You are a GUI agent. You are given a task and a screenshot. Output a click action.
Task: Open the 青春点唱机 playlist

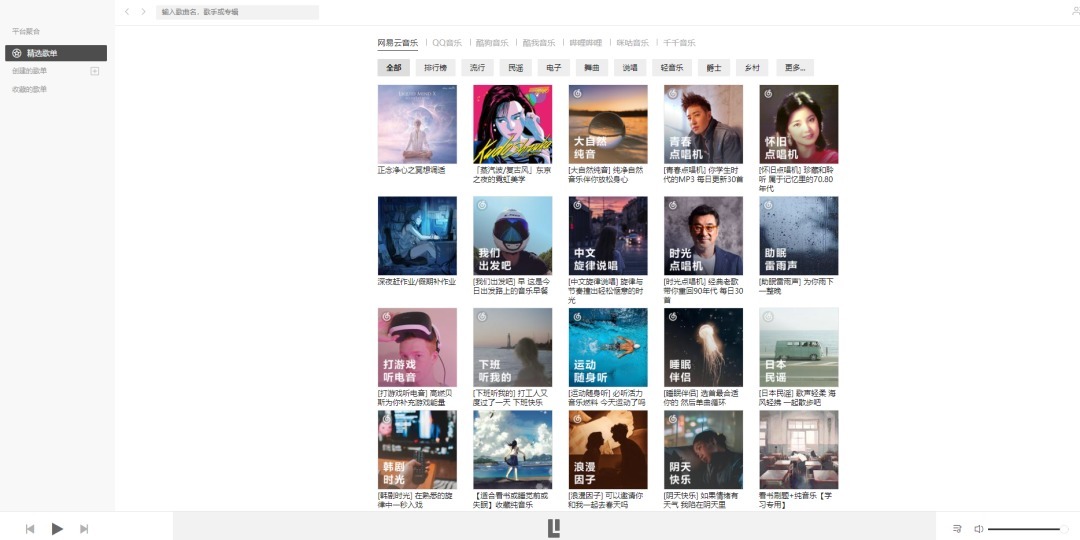[x=703, y=124]
